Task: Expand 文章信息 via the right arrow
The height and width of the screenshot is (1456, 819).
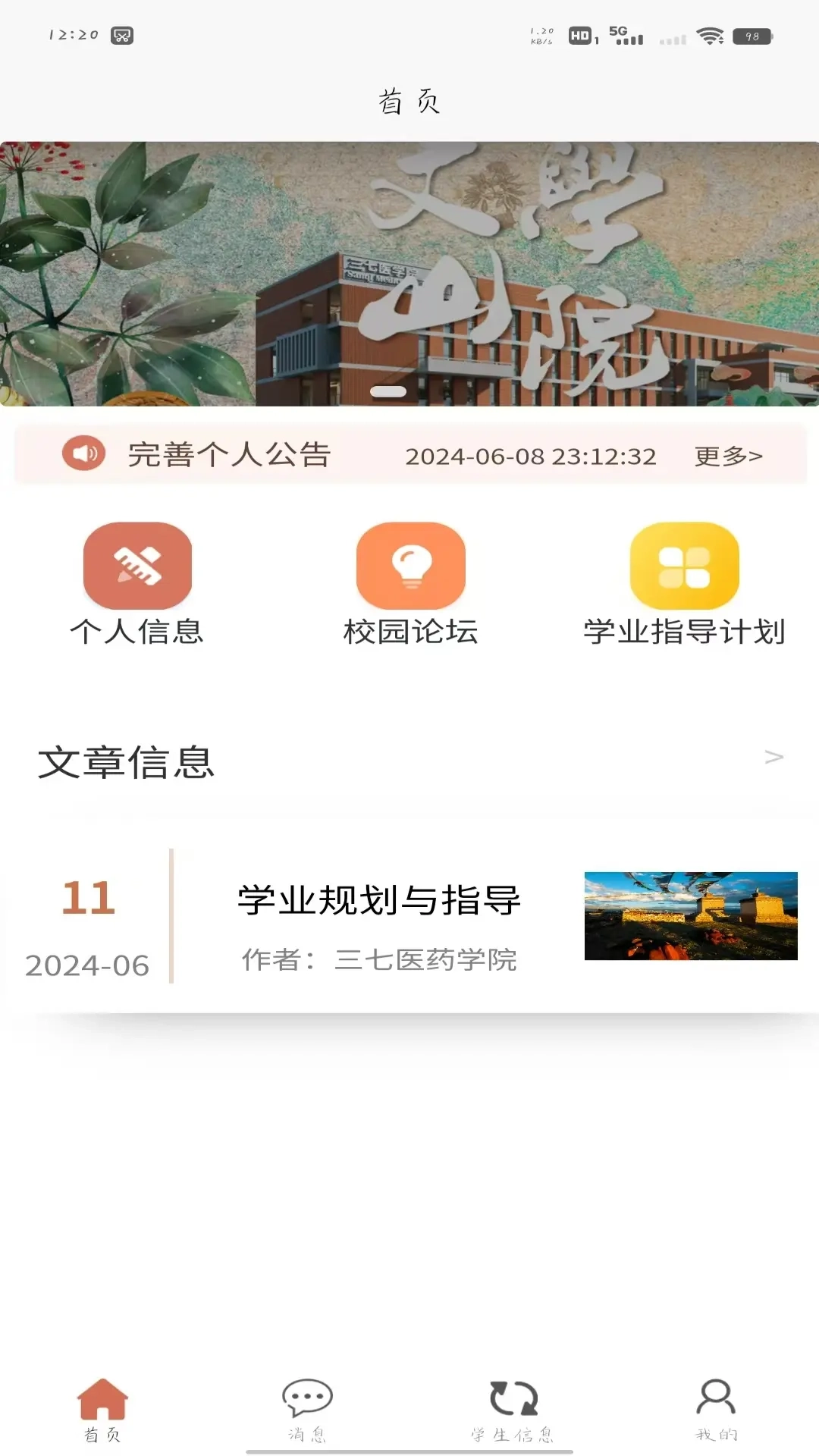Action: 772,757
